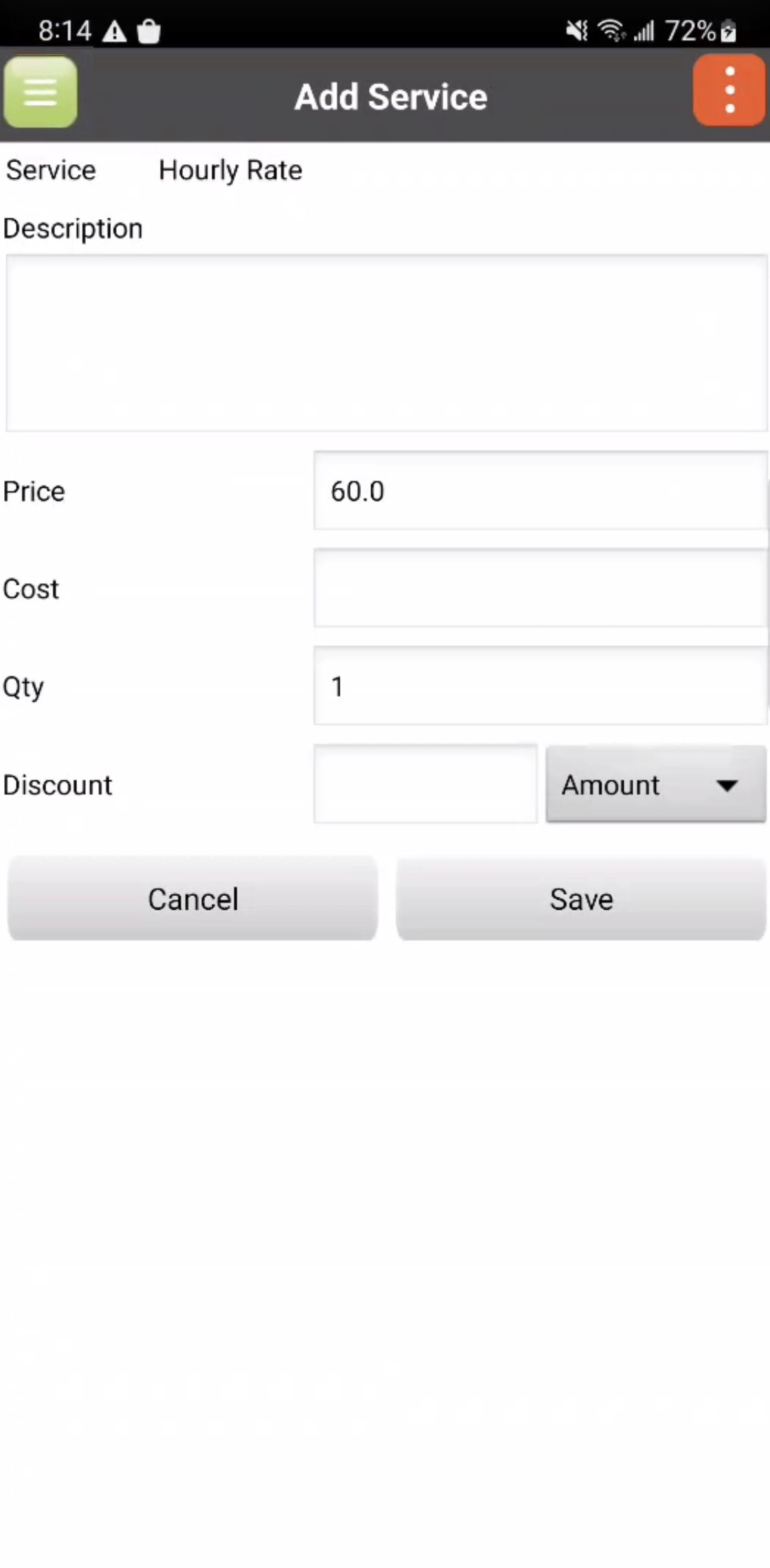
Task: Open the orange overflow menu
Action: click(x=729, y=91)
